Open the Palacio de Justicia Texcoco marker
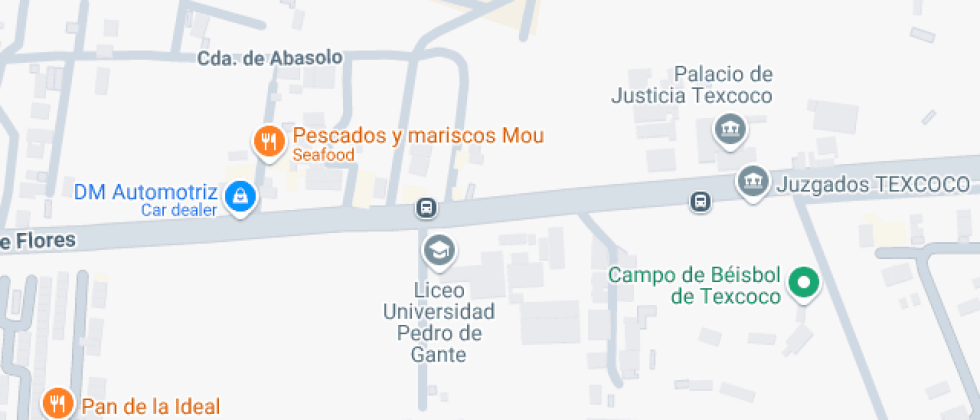Viewport: 980px width, 420px height. point(730,131)
